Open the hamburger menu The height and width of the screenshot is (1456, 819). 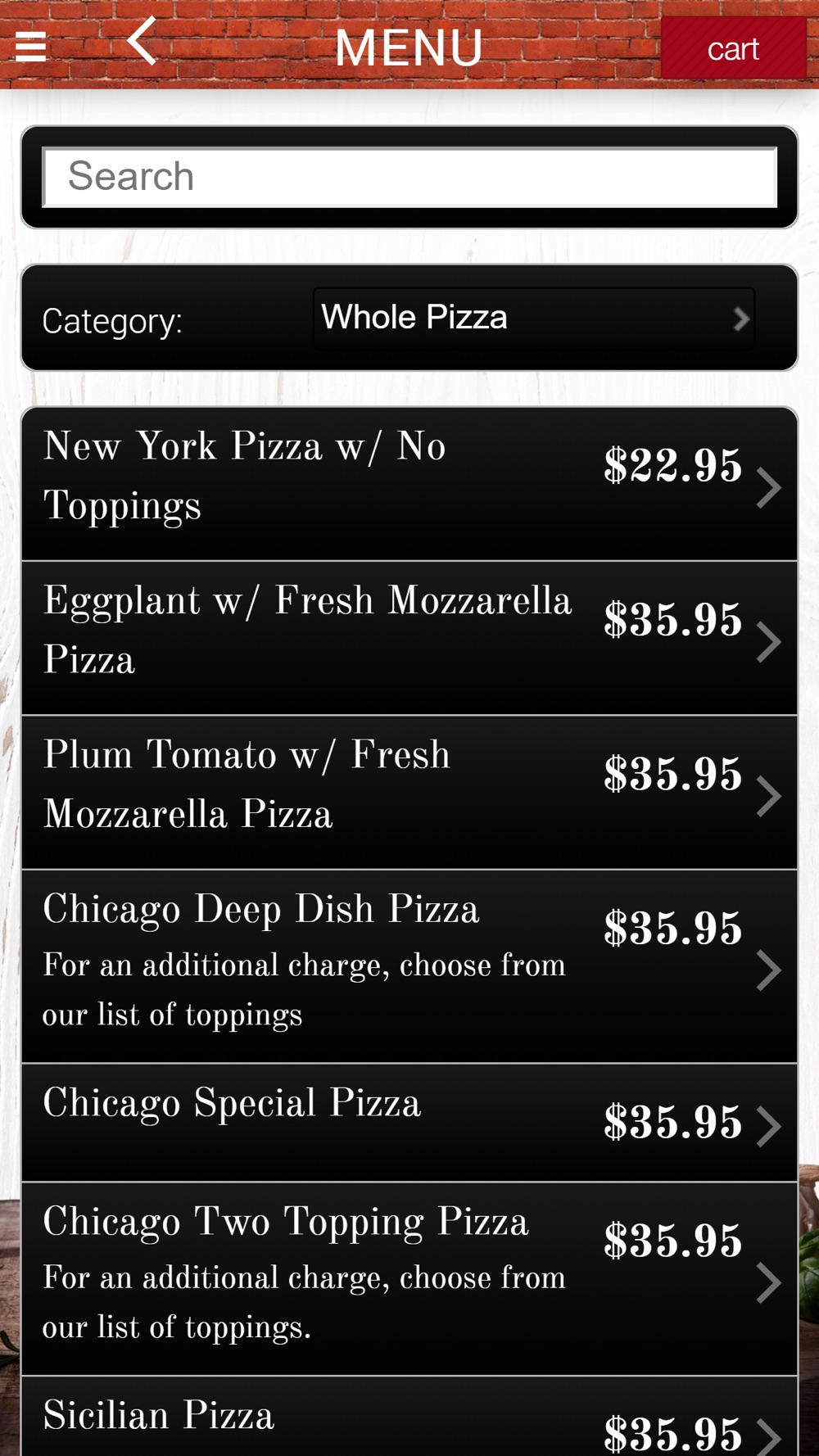coord(31,47)
